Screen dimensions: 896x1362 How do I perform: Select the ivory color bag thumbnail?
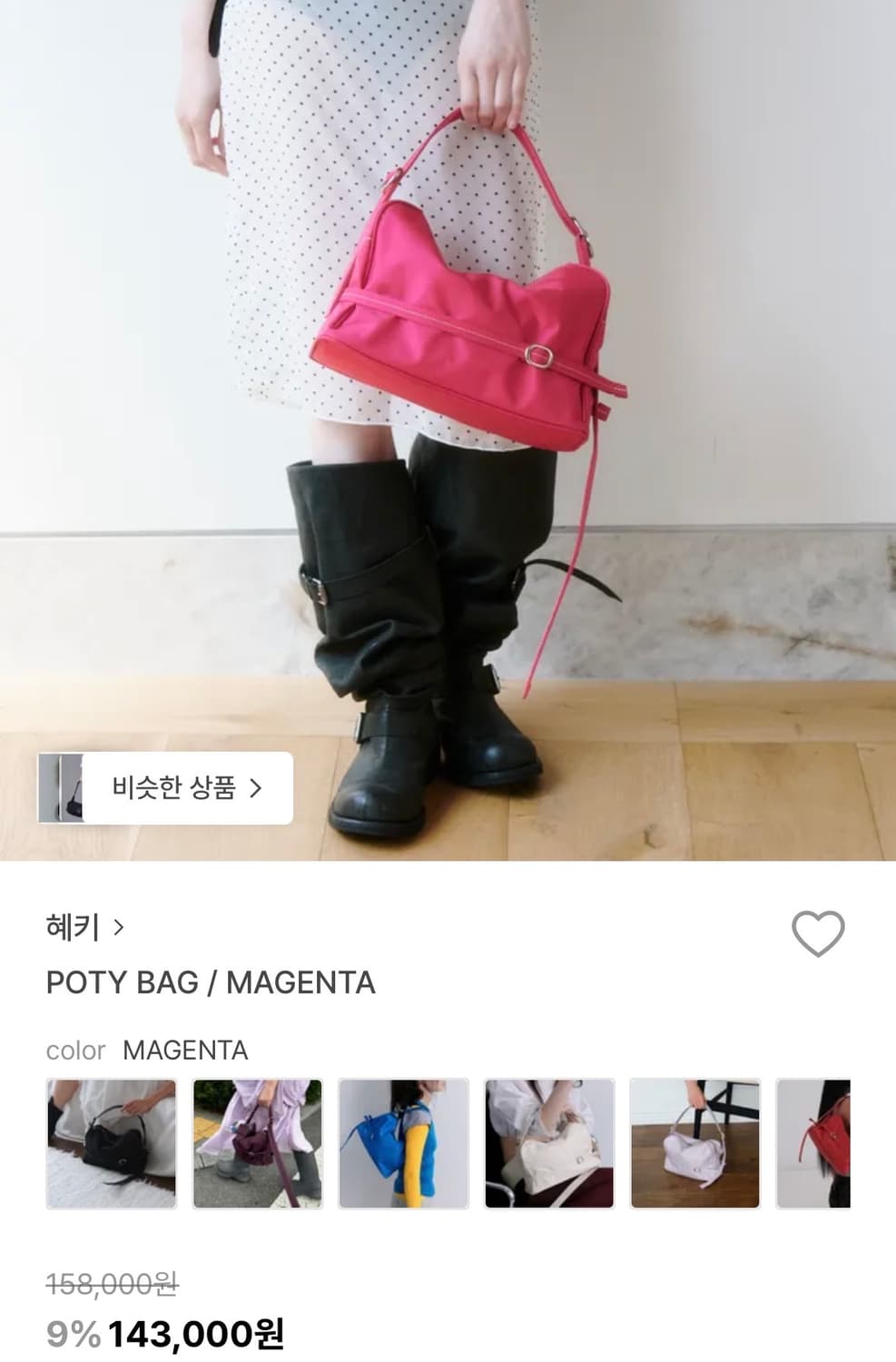coord(549,1142)
